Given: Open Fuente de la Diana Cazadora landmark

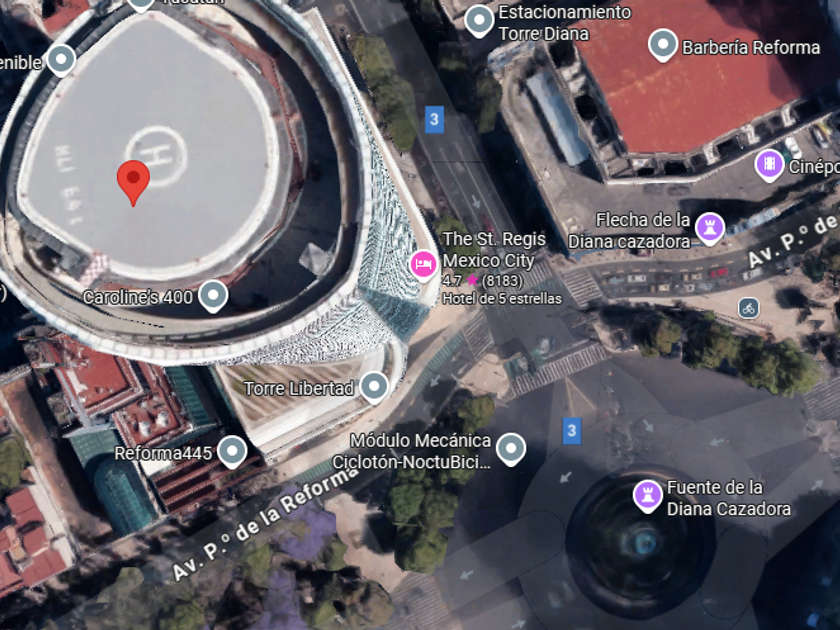Looking at the screenshot, I should (x=647, y=496).
